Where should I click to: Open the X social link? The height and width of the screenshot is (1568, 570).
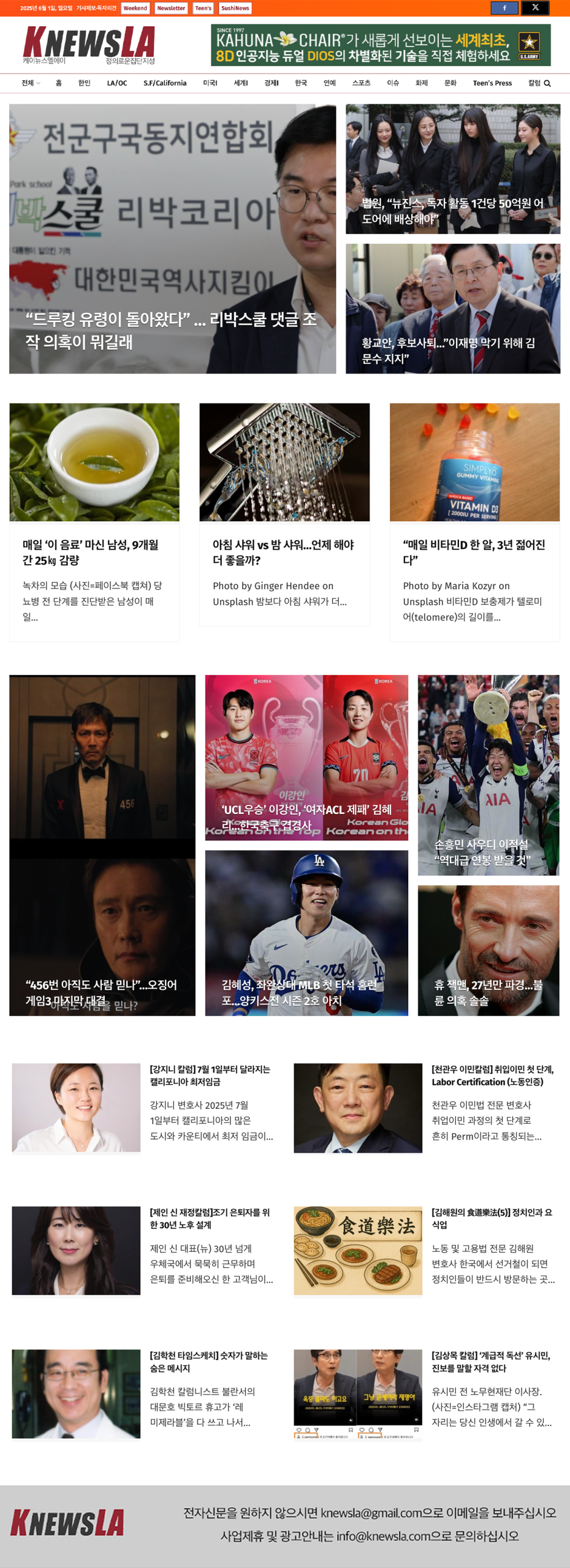535,8
